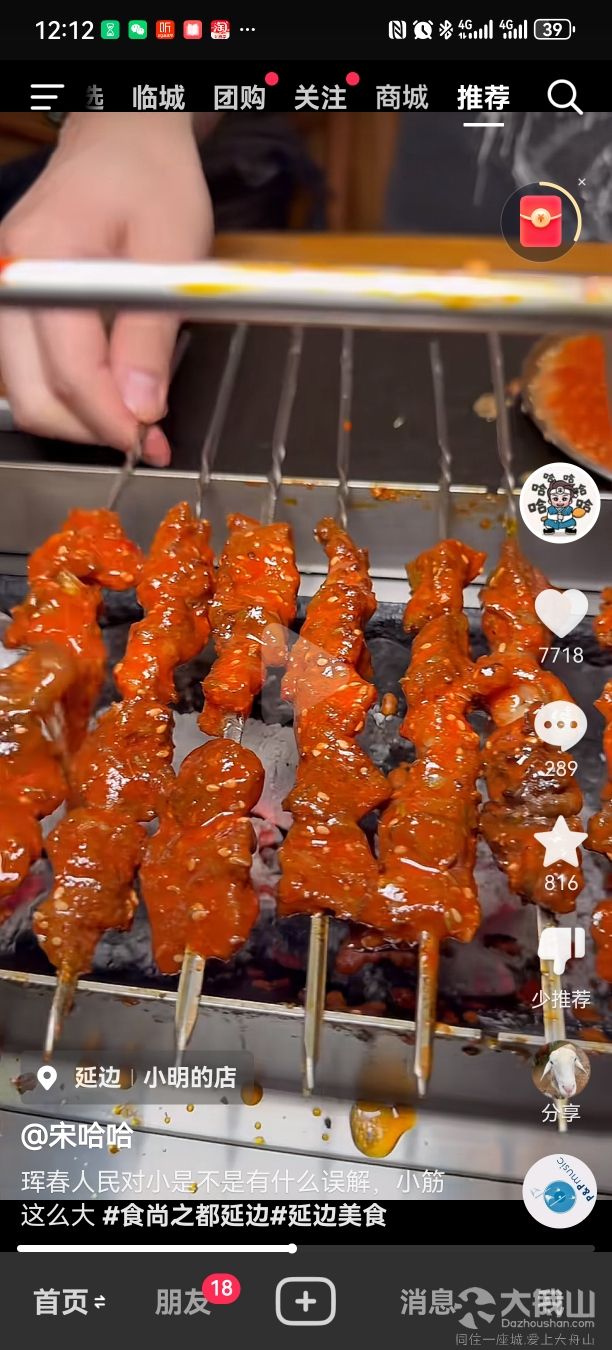Open the search magnifier icon
The width and height of the screenshot is (612, 1350).
pyautogui.click(x=564, y=97)
